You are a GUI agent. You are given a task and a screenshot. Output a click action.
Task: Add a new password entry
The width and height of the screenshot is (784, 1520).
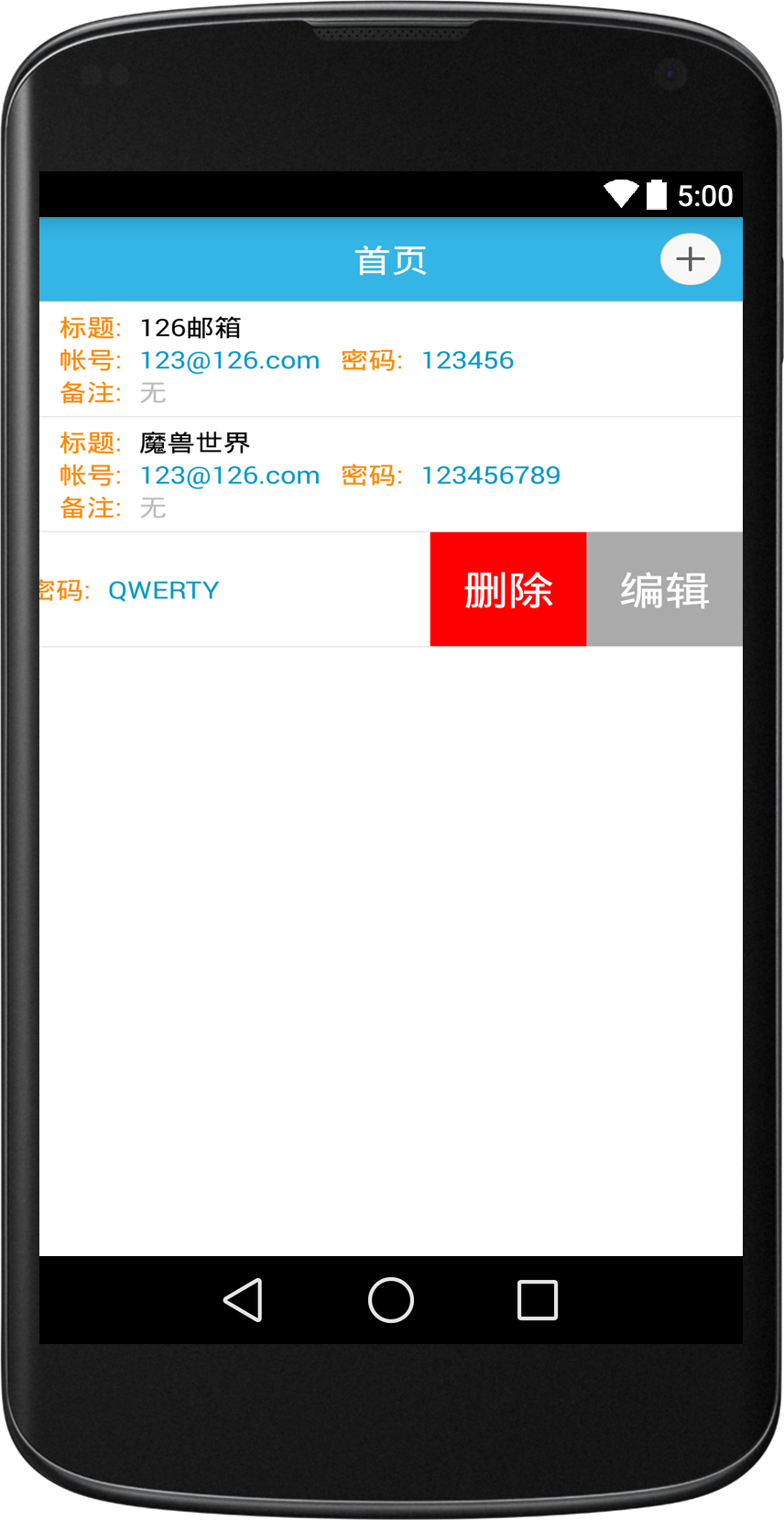691,259
